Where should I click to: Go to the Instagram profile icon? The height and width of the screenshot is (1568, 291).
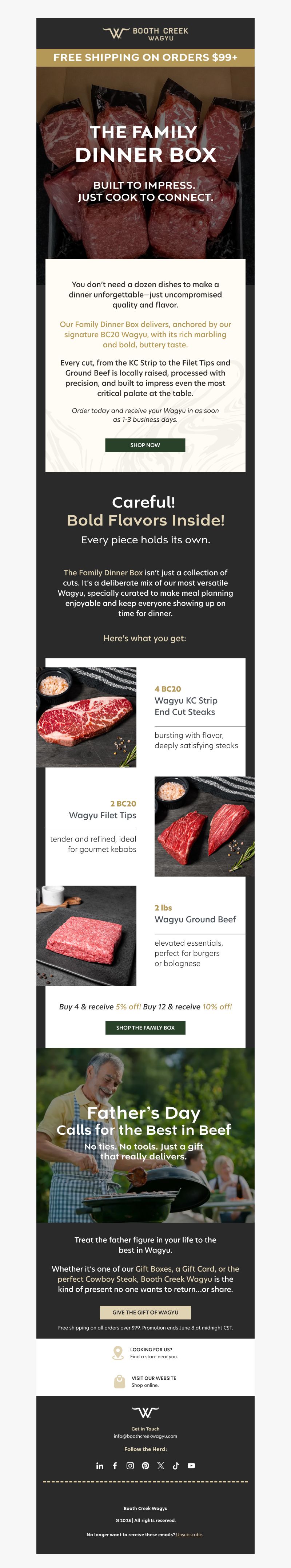(130, 1466)
